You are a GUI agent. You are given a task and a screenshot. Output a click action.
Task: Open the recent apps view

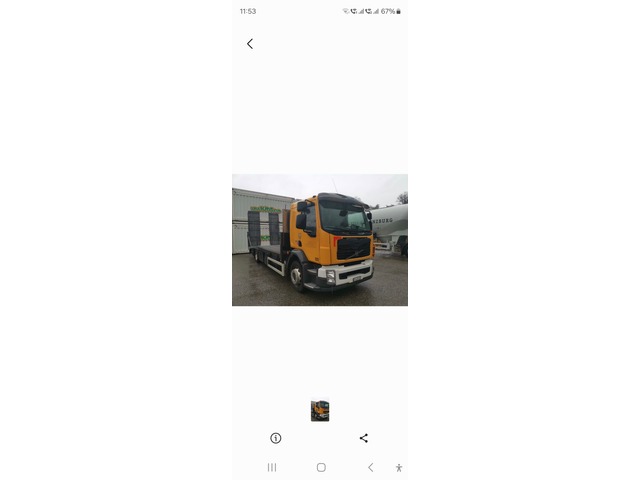272,467
